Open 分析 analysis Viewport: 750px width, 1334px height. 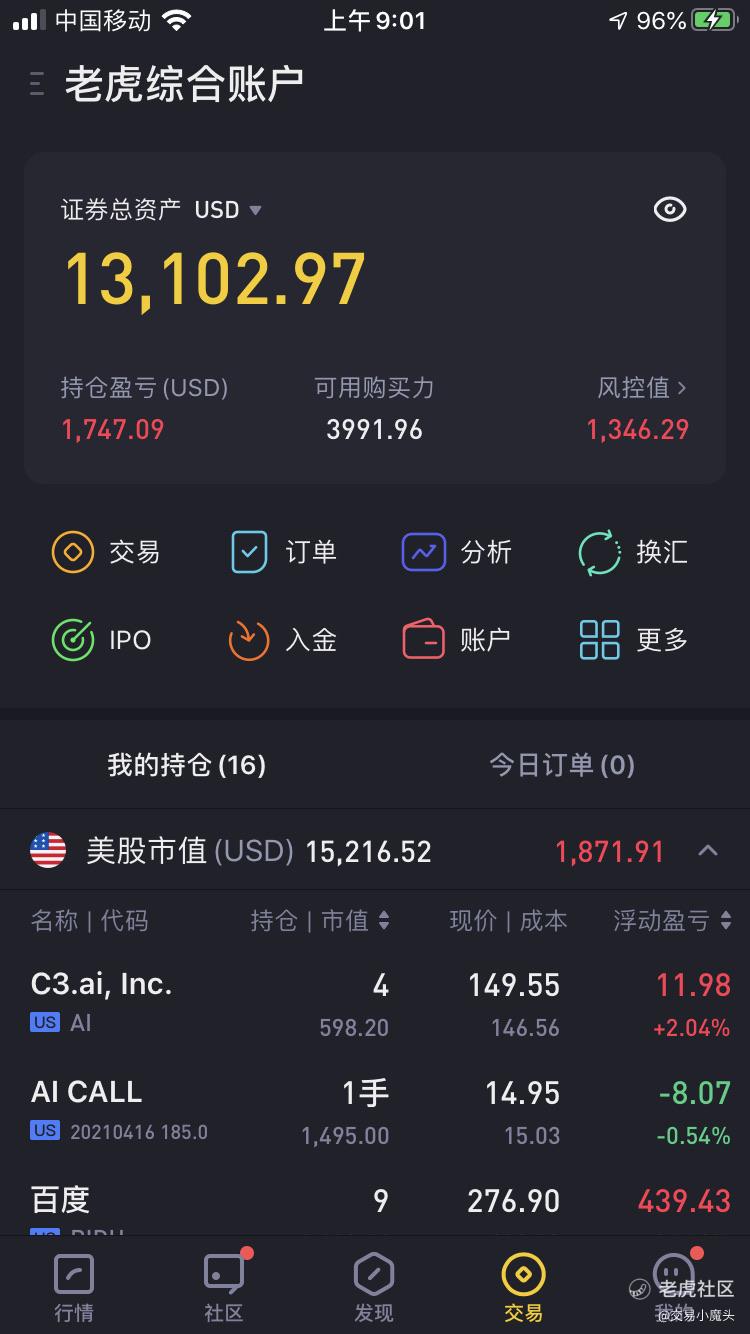click(x=458, y=552)
